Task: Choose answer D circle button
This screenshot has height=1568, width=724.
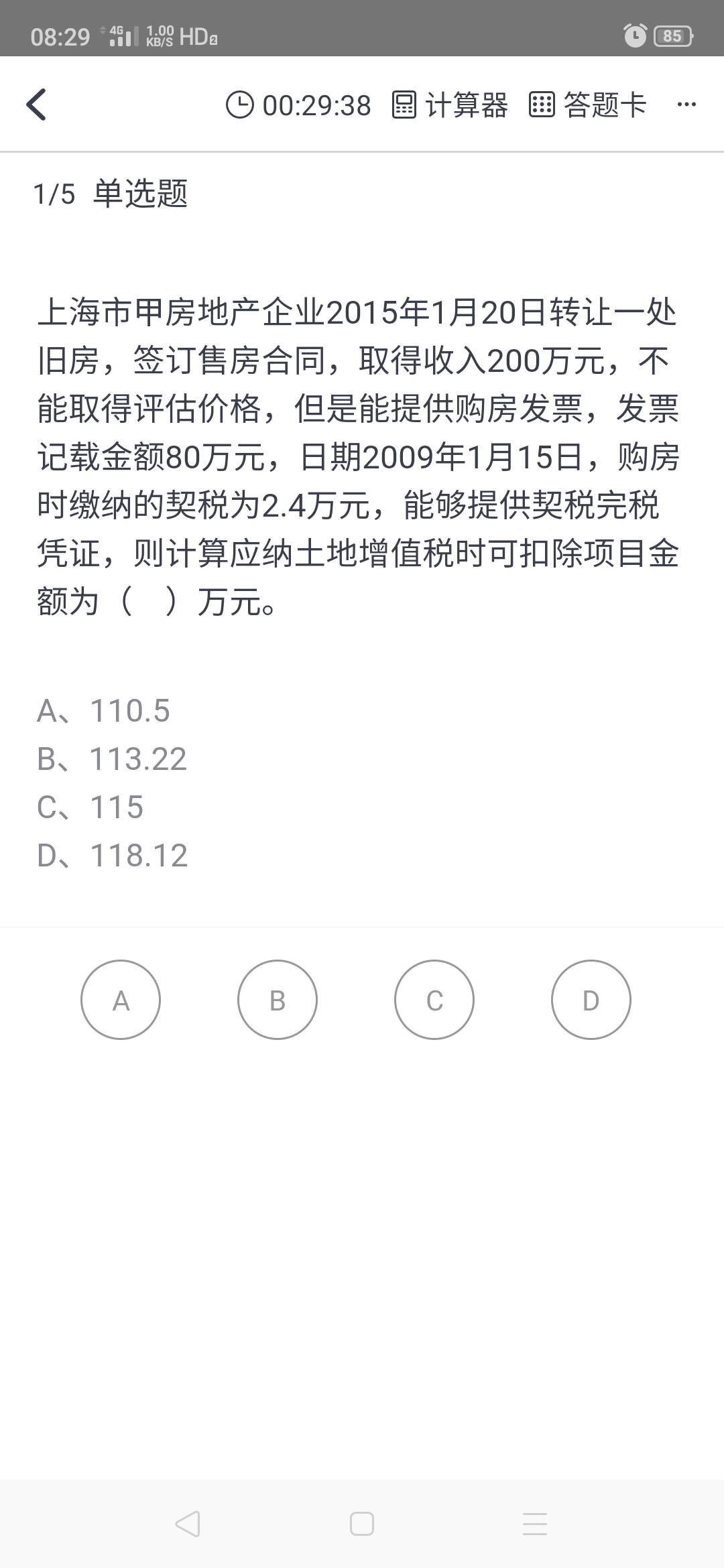Action: tap(591, 1000)
